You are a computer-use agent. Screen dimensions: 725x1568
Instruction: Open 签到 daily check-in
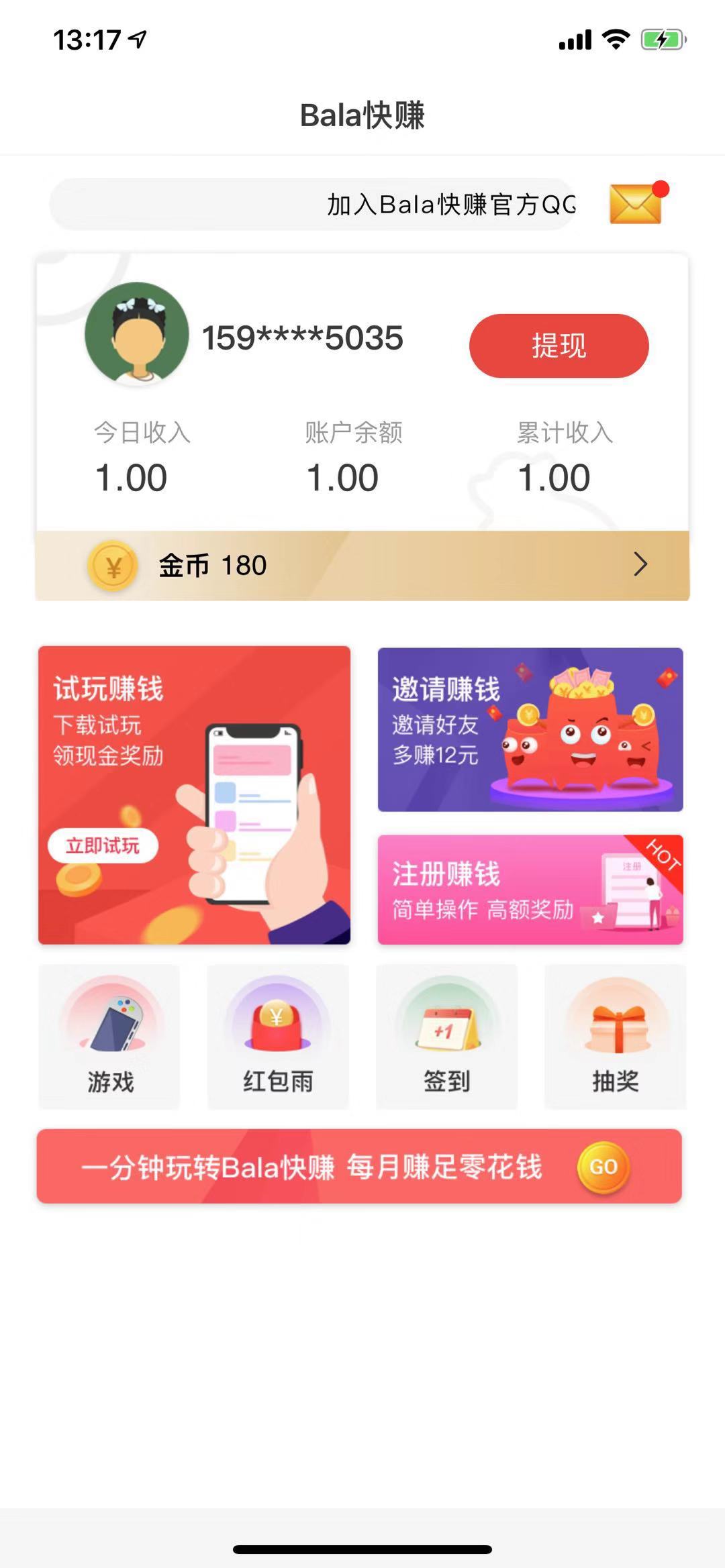pos(446,1036)
